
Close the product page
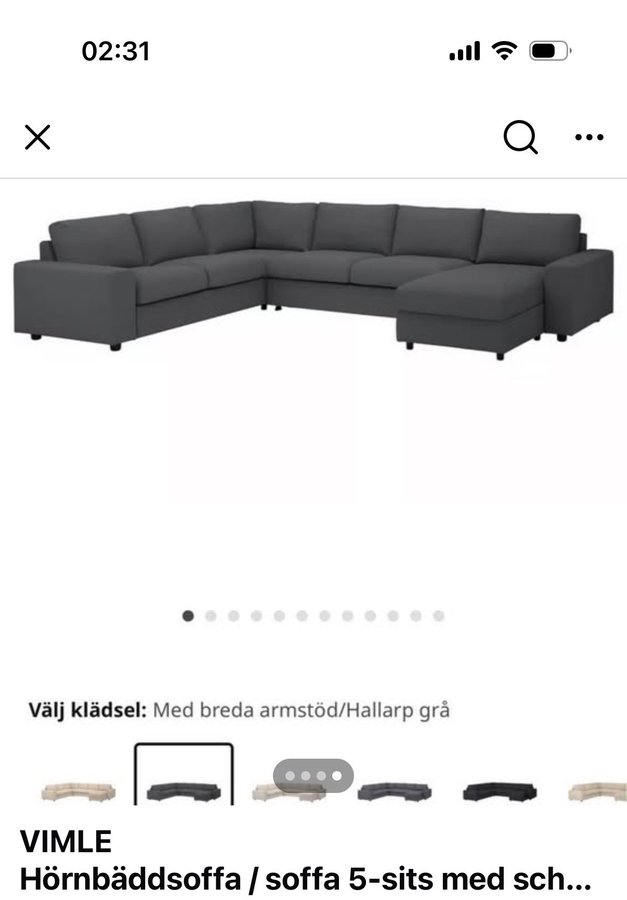coord(37,137)
